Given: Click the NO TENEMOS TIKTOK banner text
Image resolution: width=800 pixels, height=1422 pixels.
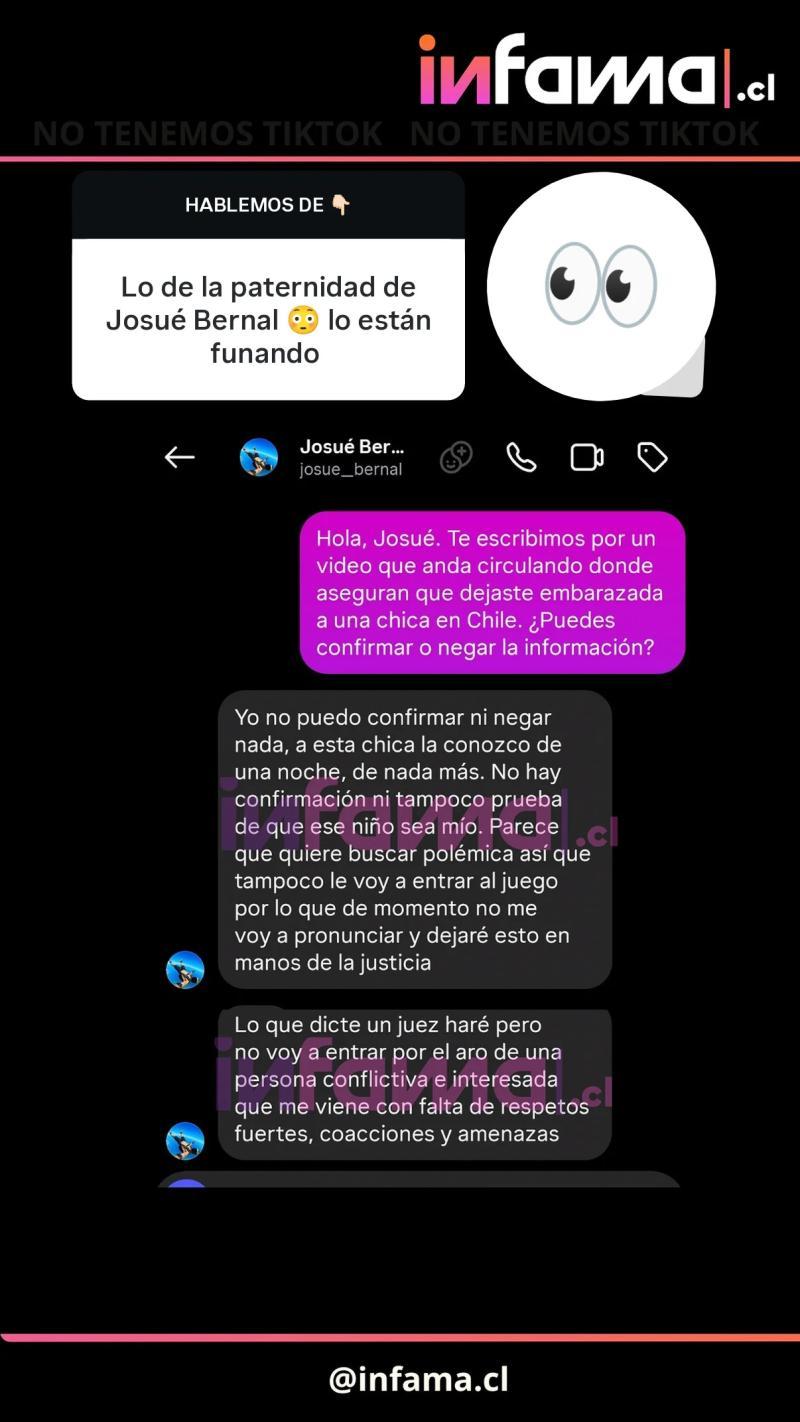Looking at the screenshot, I should pos(210,131).
